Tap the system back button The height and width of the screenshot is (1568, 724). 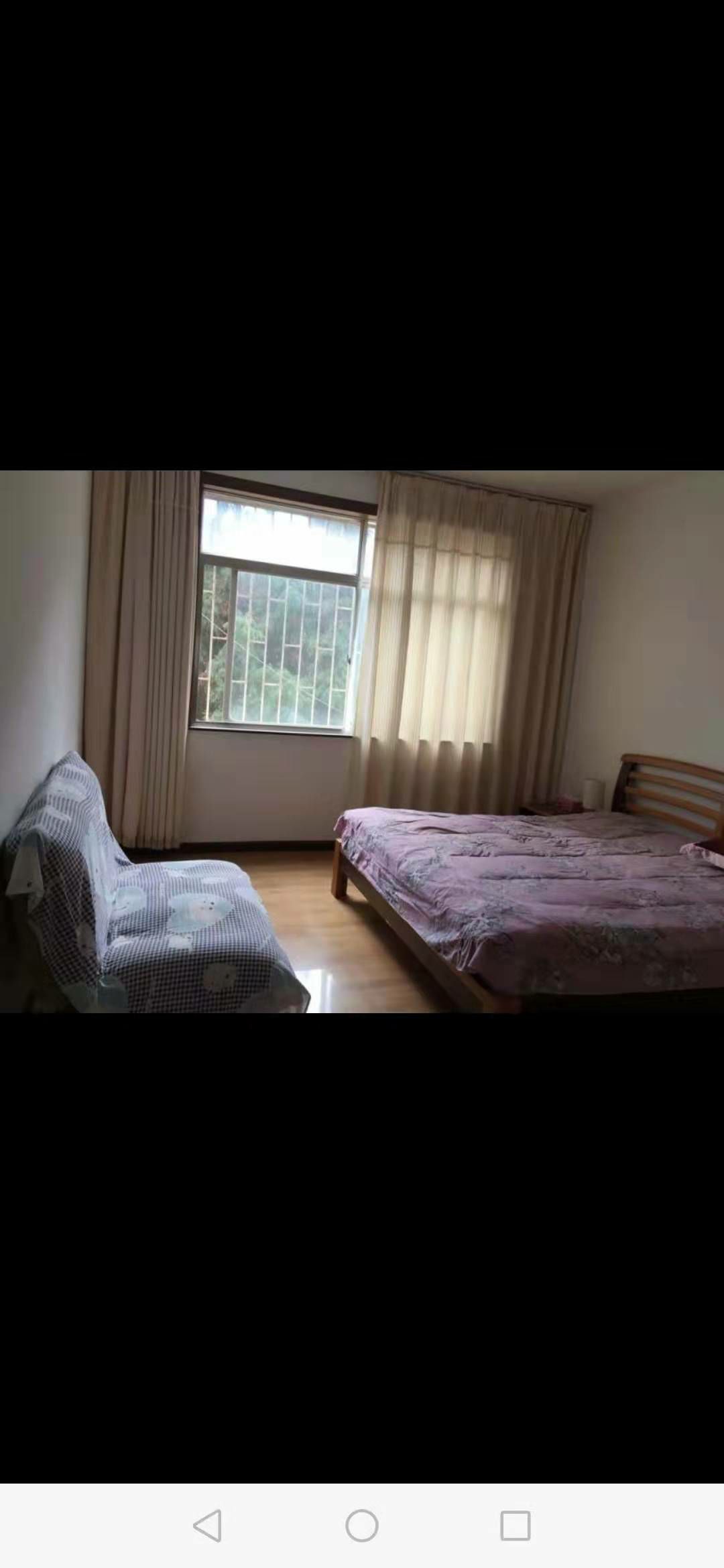point(208,1526)
